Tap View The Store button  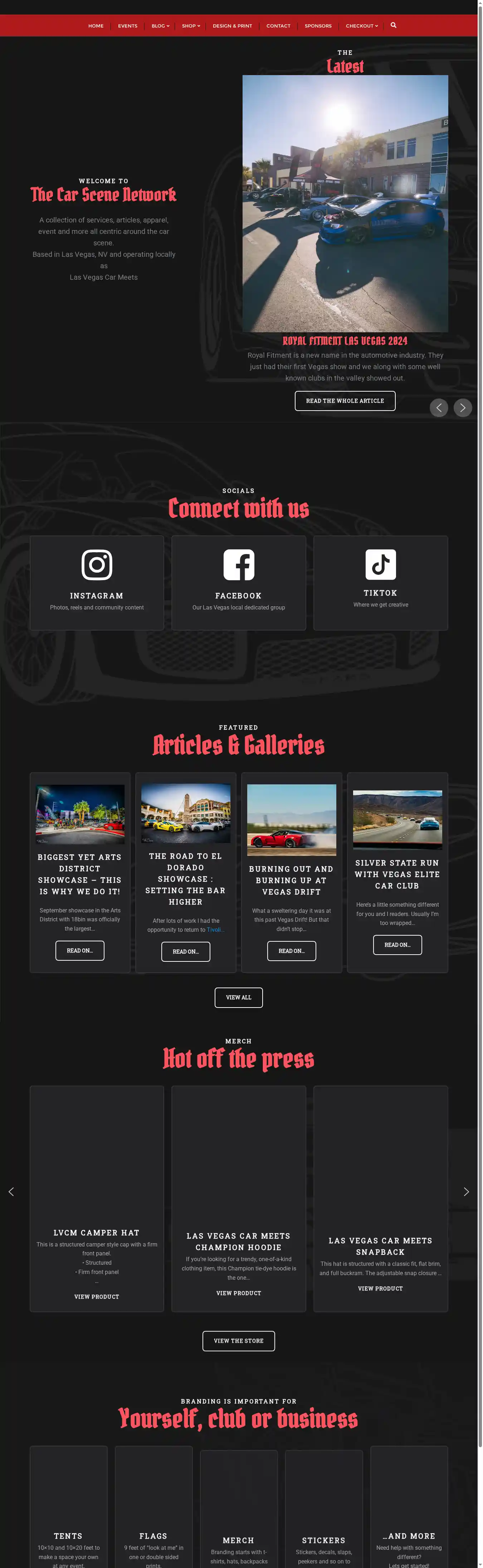point(238,1341)
